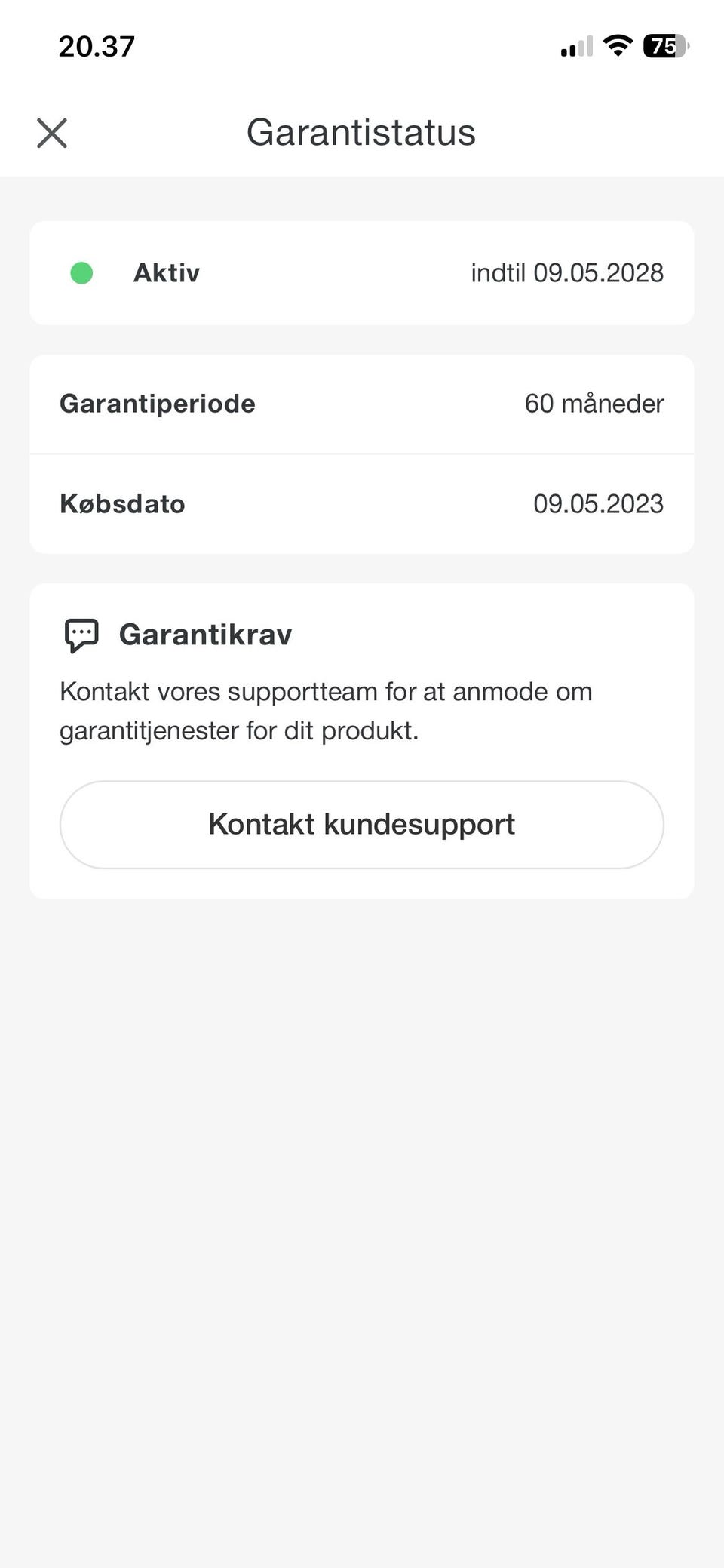Tap the Wi-Fi icon in status bar

click(617, 45)
